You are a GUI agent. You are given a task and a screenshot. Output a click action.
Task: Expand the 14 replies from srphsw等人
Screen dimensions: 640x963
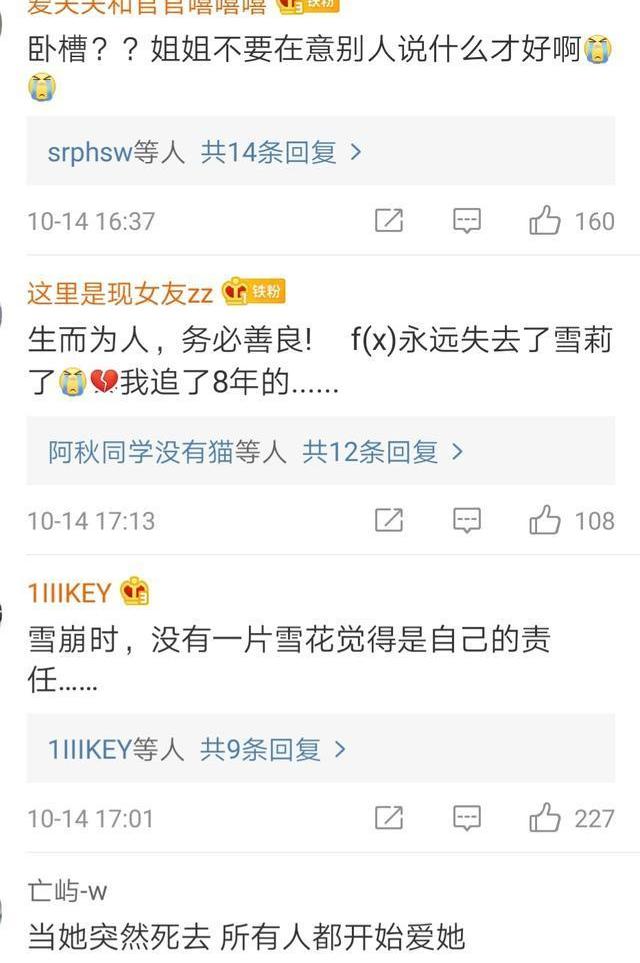pos(205,152)
